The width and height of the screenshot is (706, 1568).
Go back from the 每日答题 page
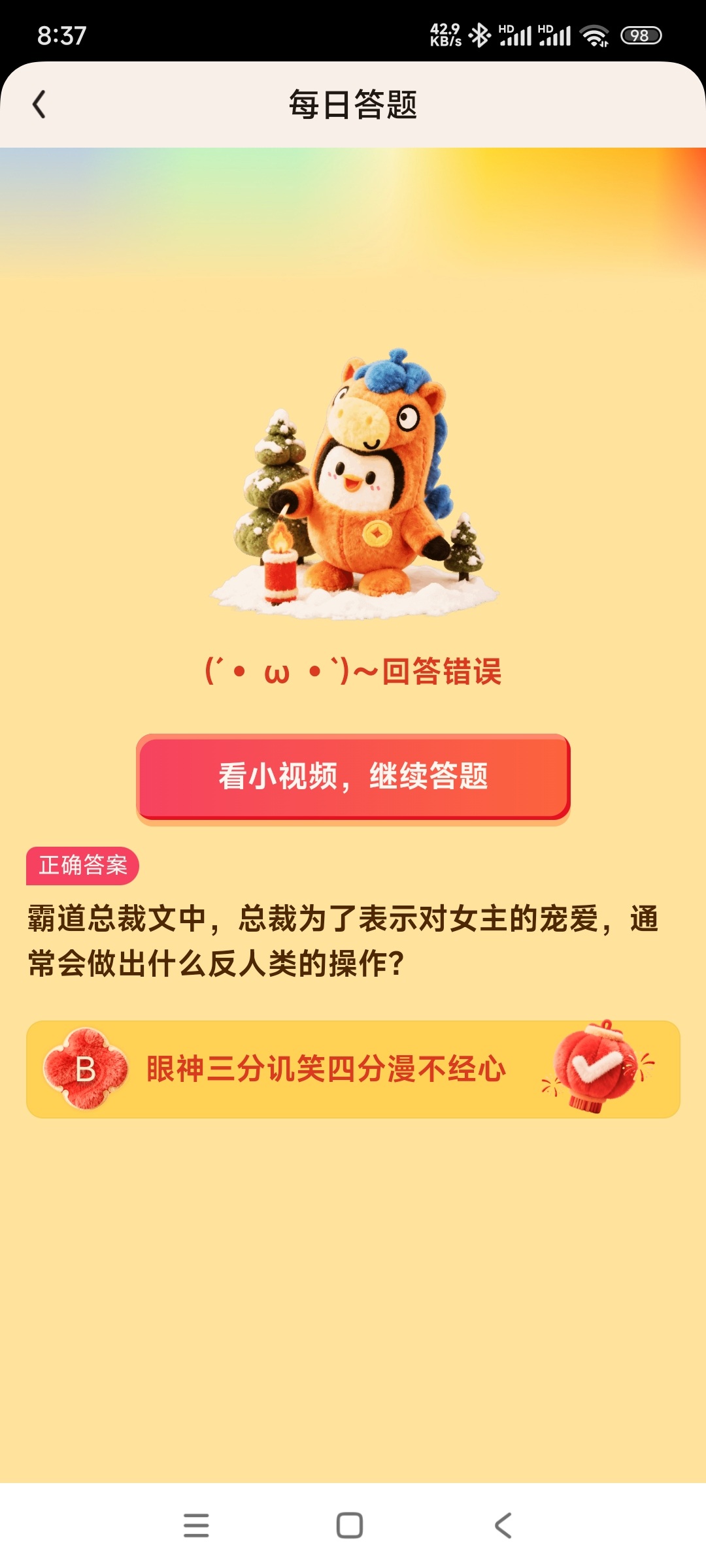39,105
